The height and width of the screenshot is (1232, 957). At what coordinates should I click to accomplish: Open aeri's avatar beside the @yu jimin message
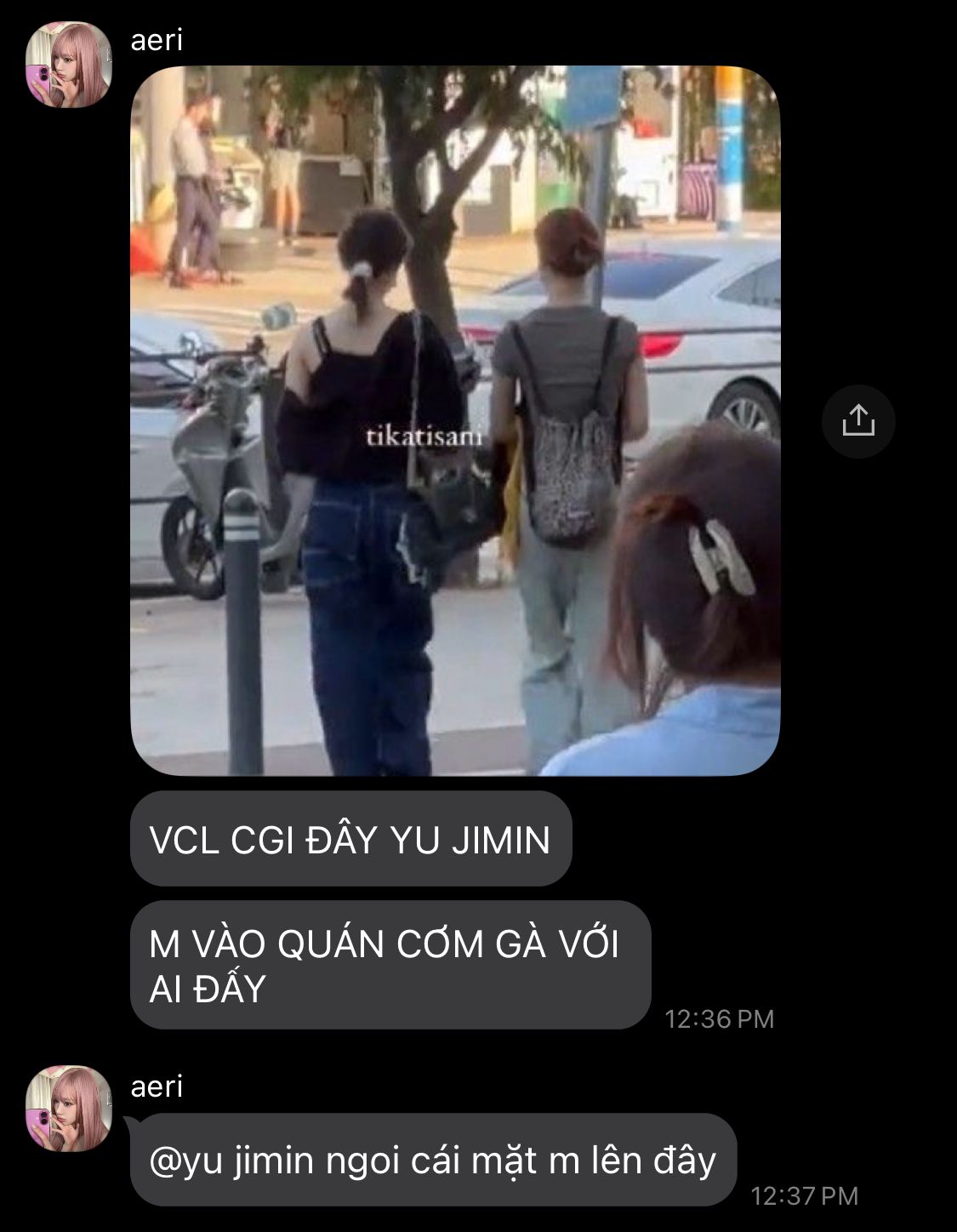(69, 1108)
